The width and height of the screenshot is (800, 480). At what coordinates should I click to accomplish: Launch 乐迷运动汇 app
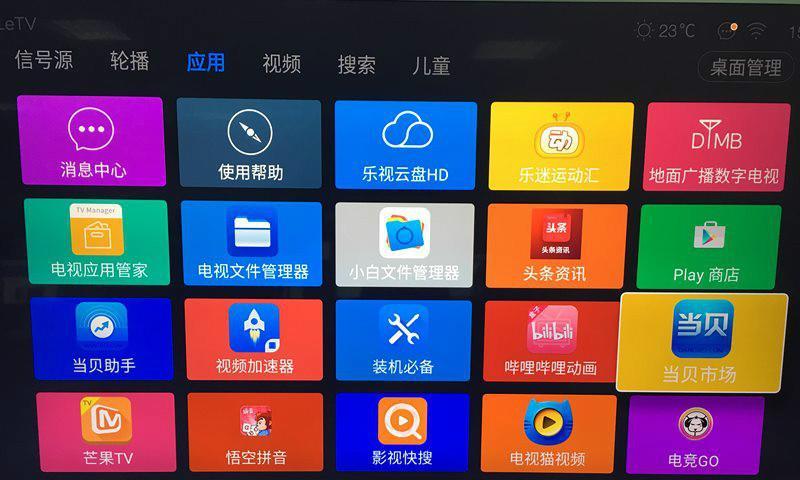(560, 147)
